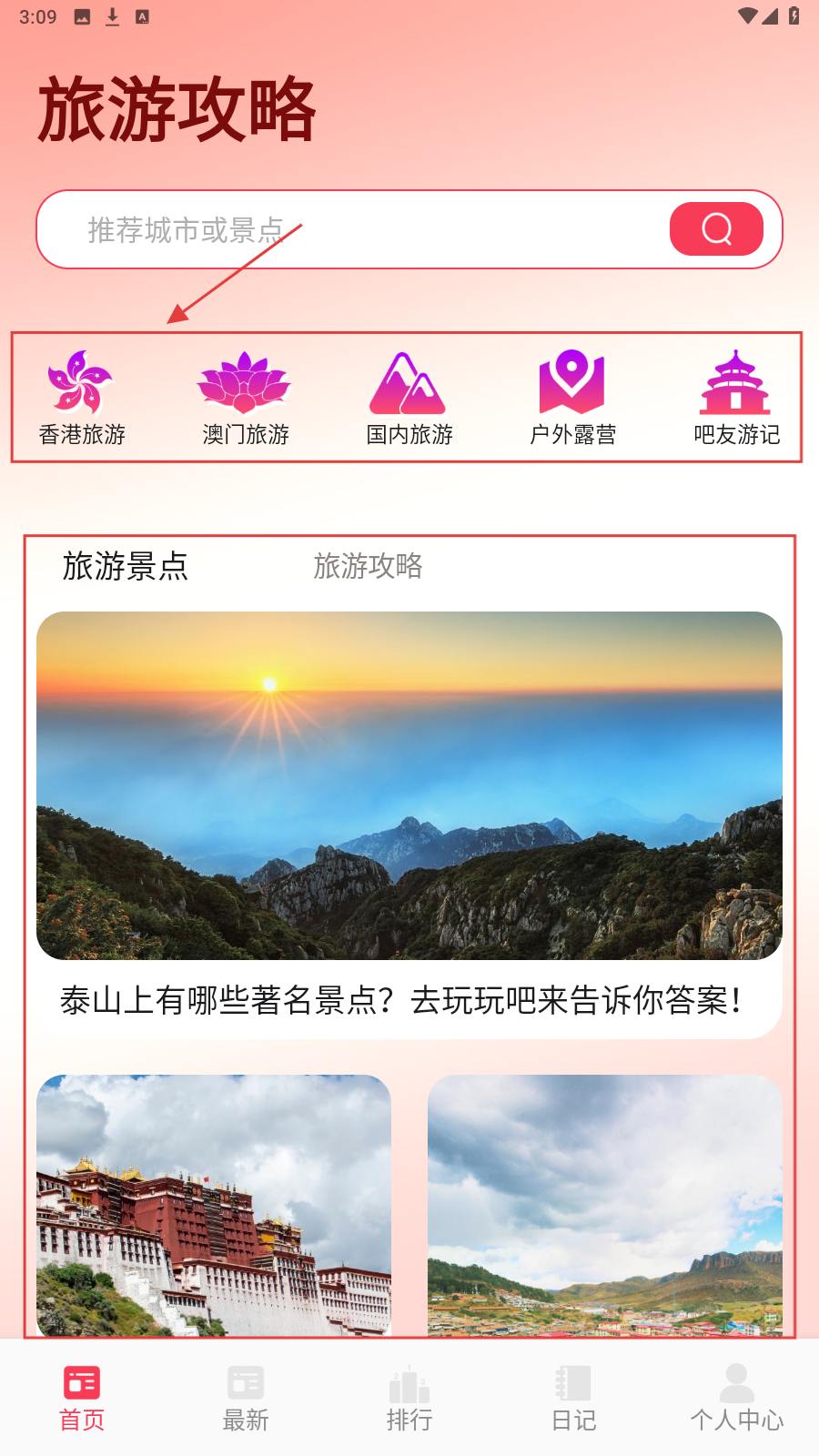Switch to the 最新 tab
Screen dimensions: 819x1456
(246, 1397)
